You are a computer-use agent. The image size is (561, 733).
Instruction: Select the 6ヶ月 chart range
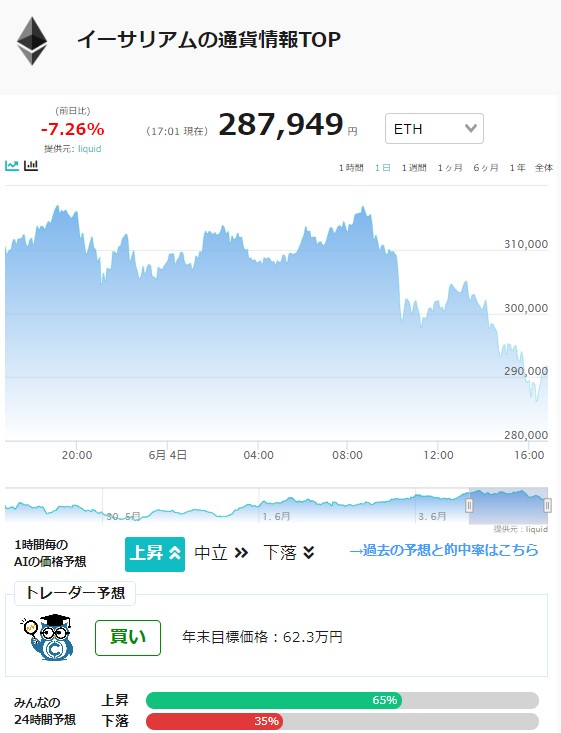(486, 168)
